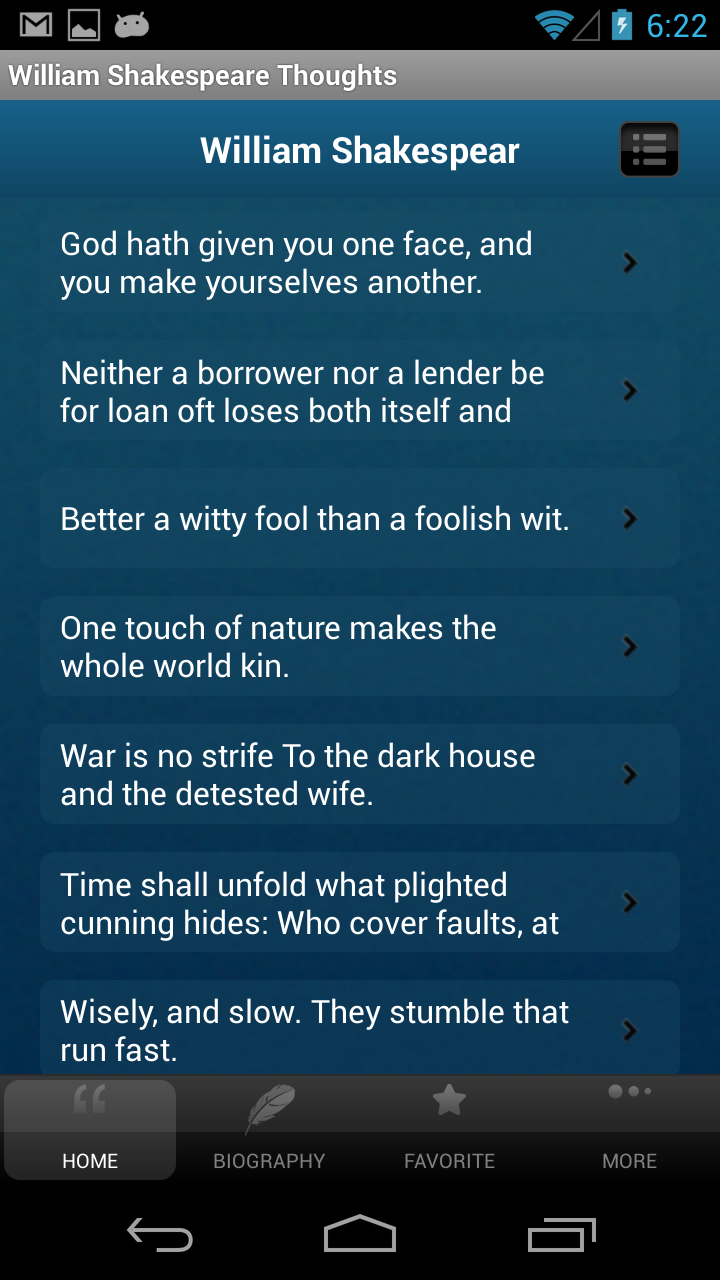Open the quotes list menu icon top right
This screenshot has width=720, height=1280.
click(648, 148)
